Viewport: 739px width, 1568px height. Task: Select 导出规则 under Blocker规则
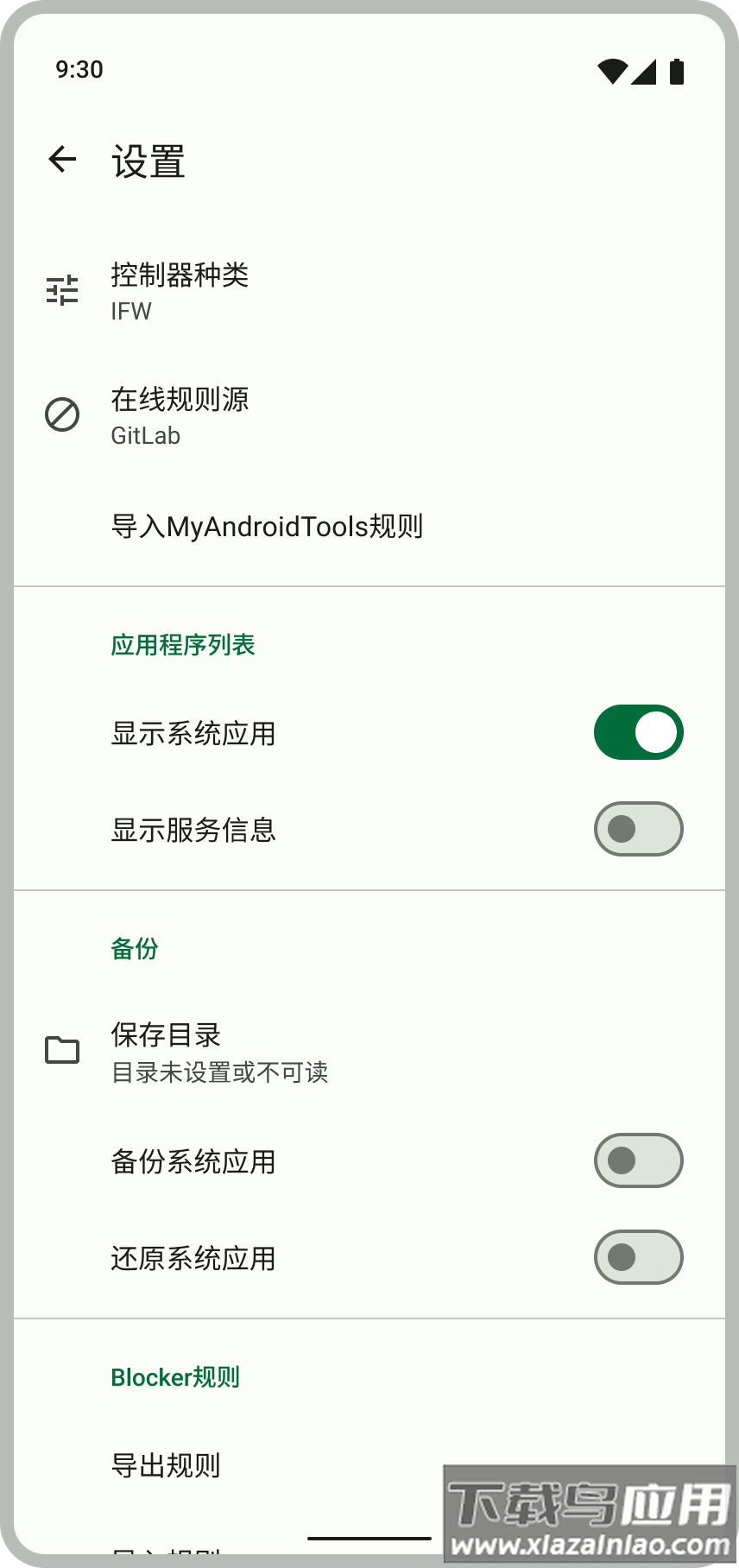pyautogui.click(x=166, y=1465)
